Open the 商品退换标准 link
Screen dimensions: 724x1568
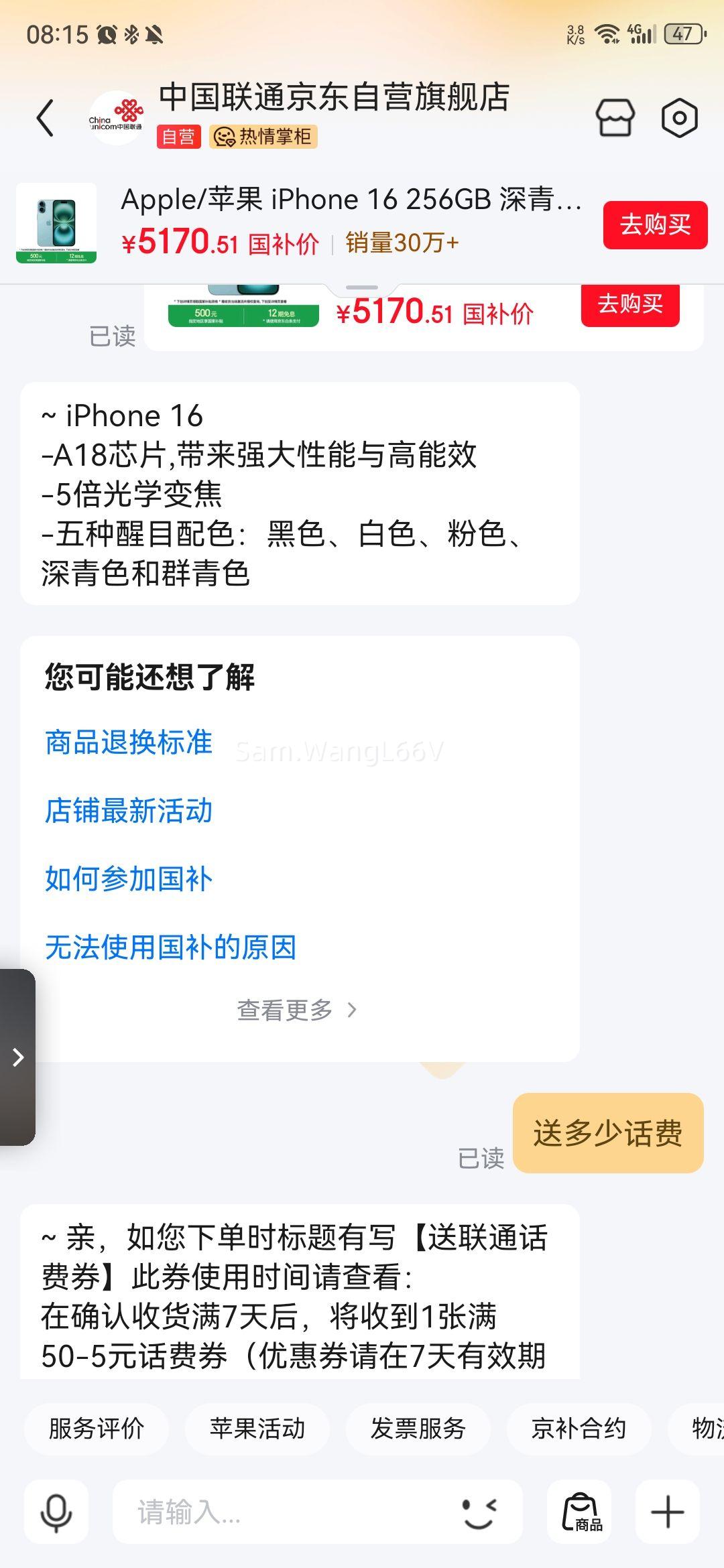click(127, 742)
